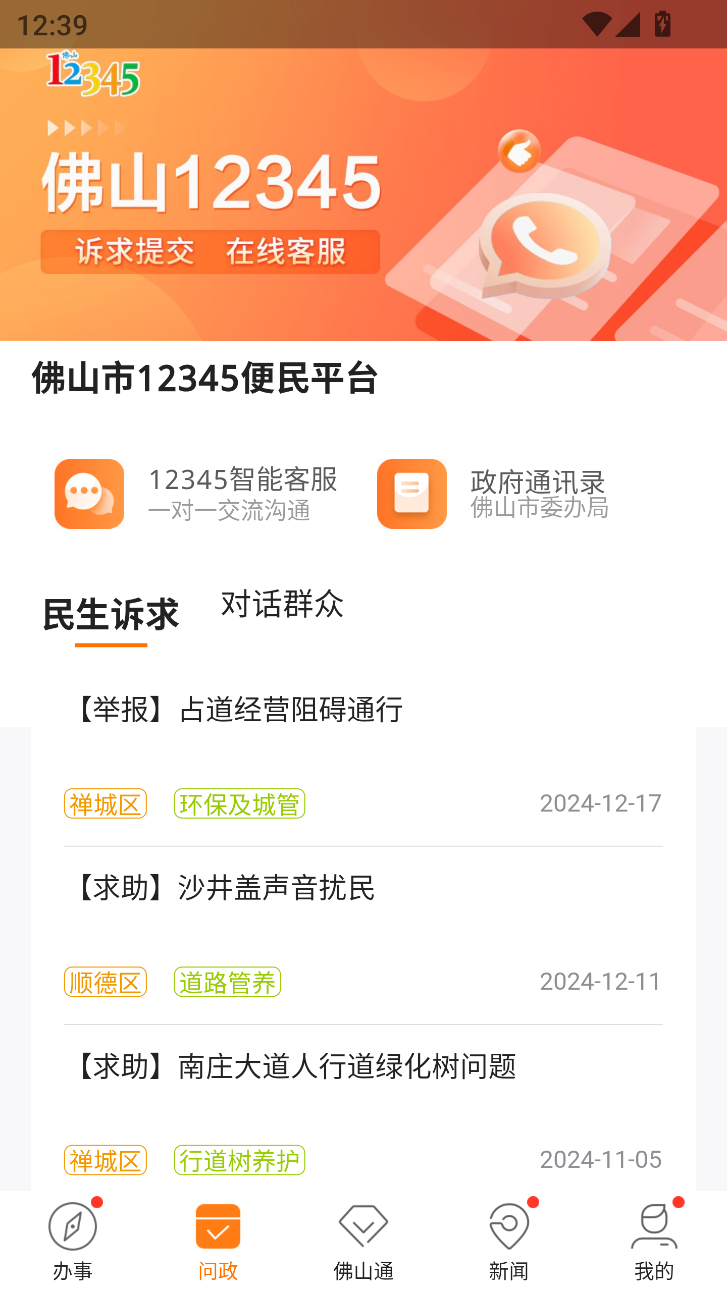Switch to 佛山通 tab
The image size is (727, 1292).
pos(363,1241)
